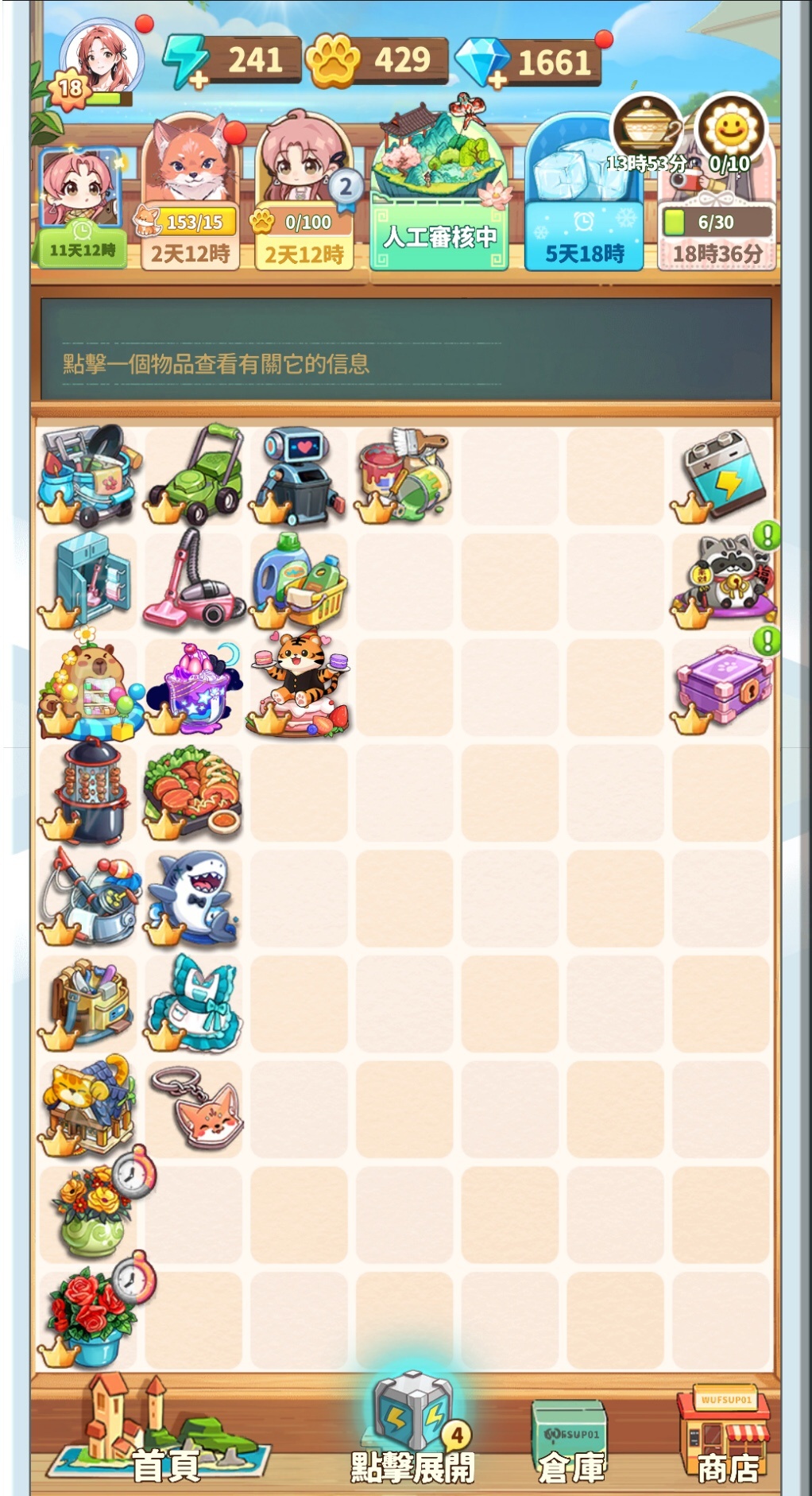The height and width of the screenshot is (1496, 812).
Task: Tap the raccoon item with alert
Action: pos(721,580)
